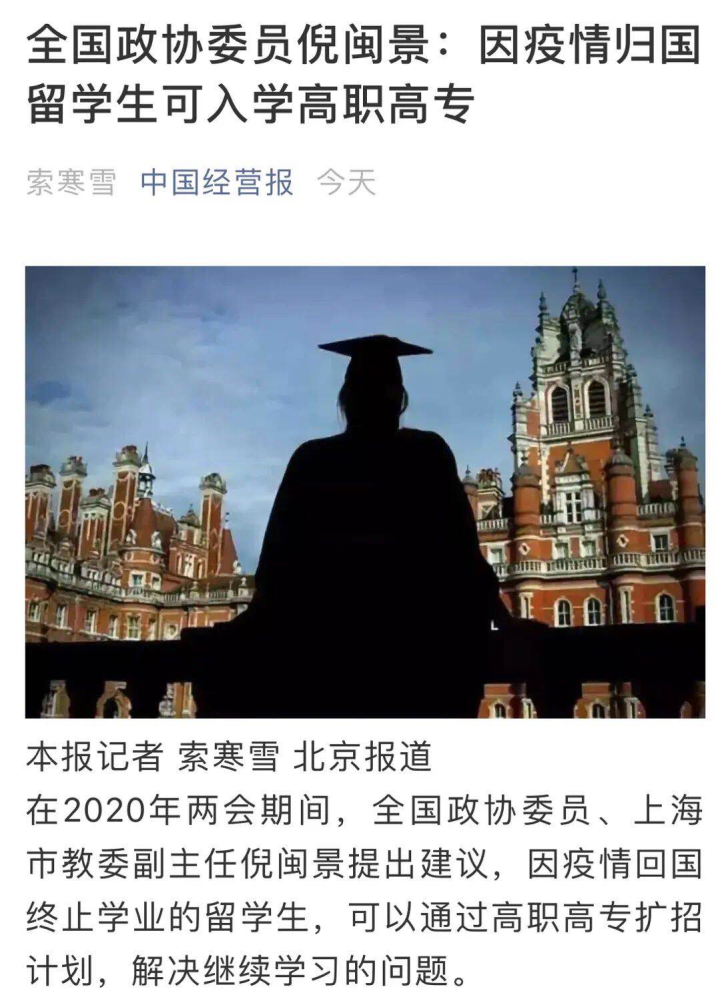Screen dimensions: 720x995
Task: Open the 中国经营报 account link
Action: [x=217, y=183]
